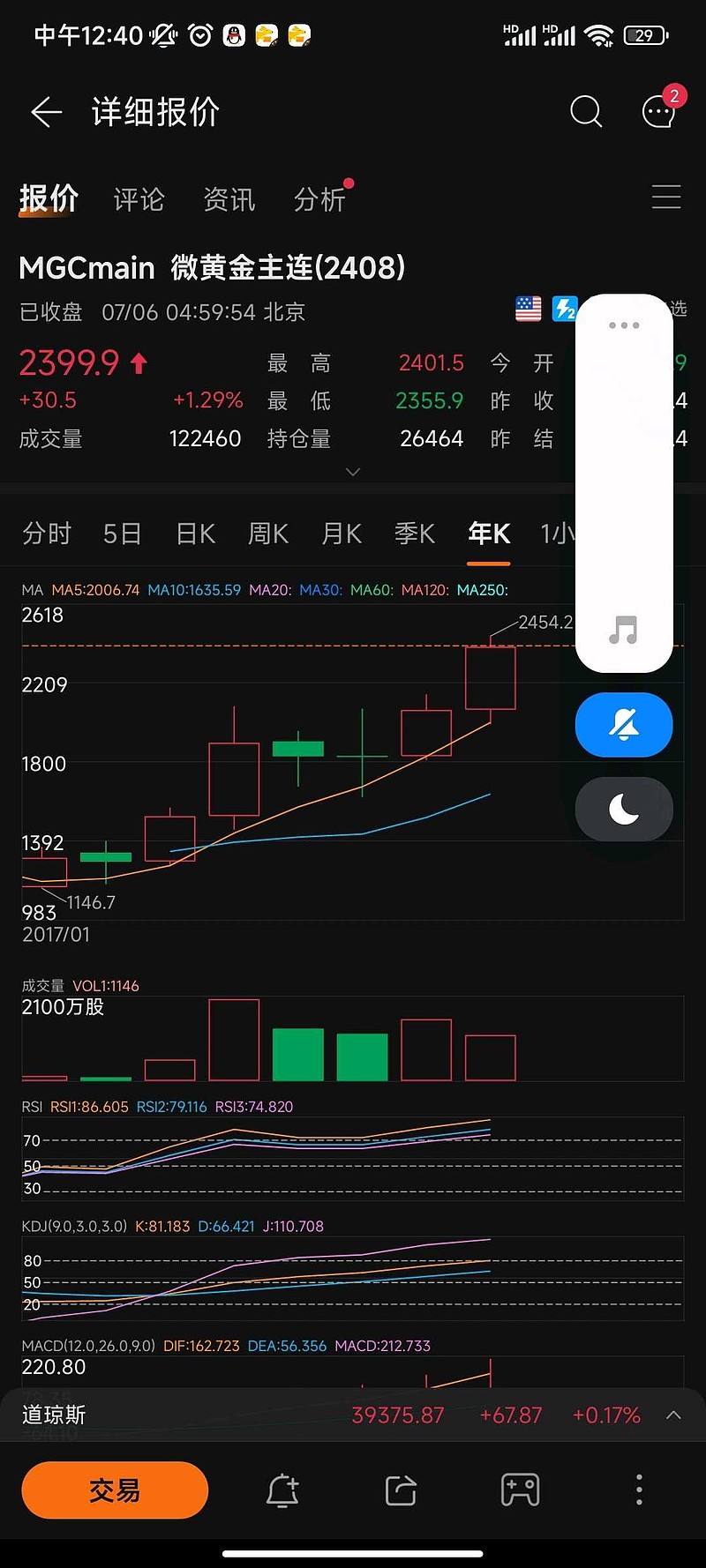Open floating window options via three dots
This screenshot has width=706, height=1568.
624,325
